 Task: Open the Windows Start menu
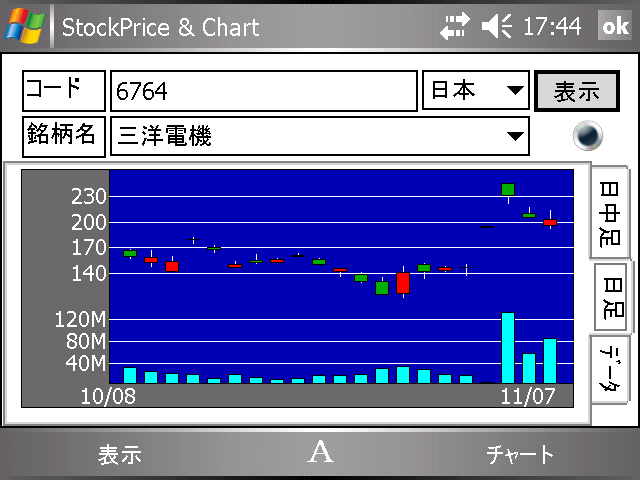[25, 27]
